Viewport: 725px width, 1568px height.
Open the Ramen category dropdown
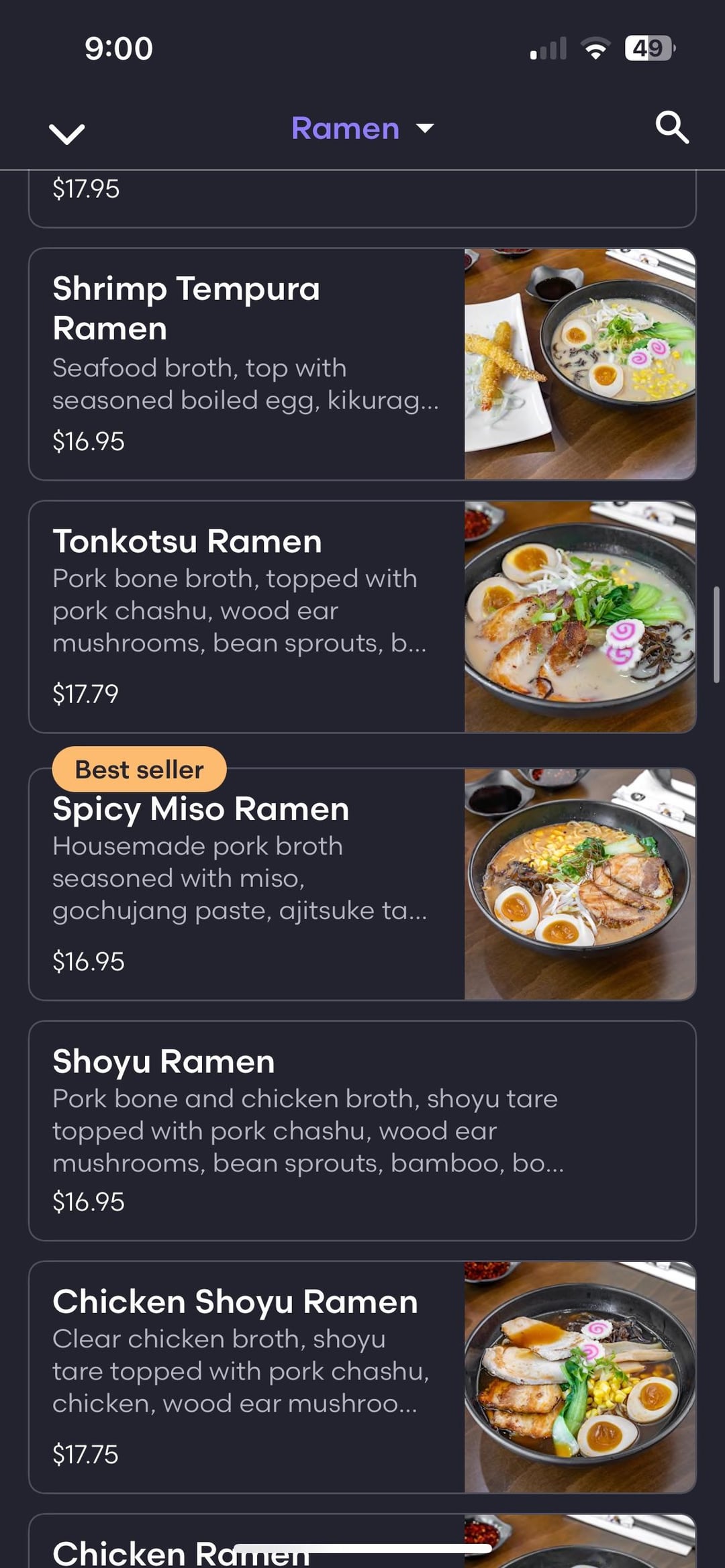point(362,128)
